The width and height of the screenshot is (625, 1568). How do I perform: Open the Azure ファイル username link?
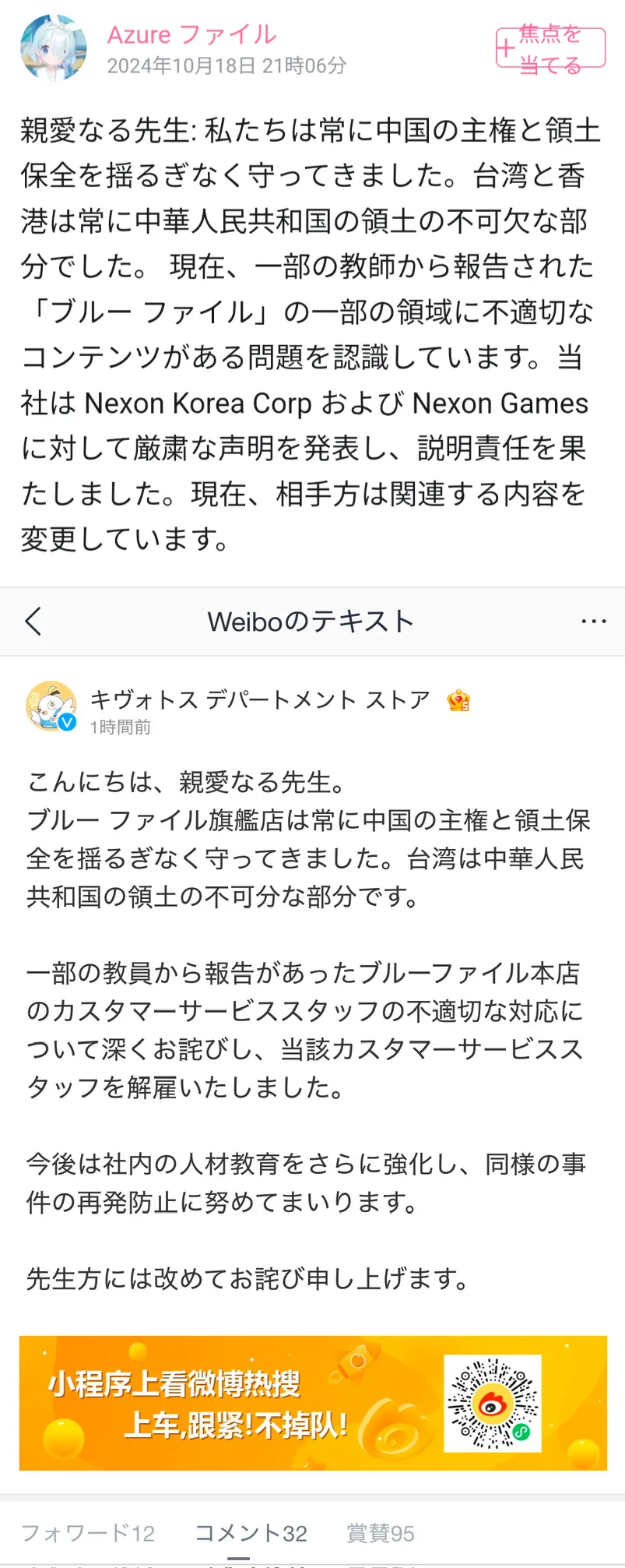(x=191, y=34)
